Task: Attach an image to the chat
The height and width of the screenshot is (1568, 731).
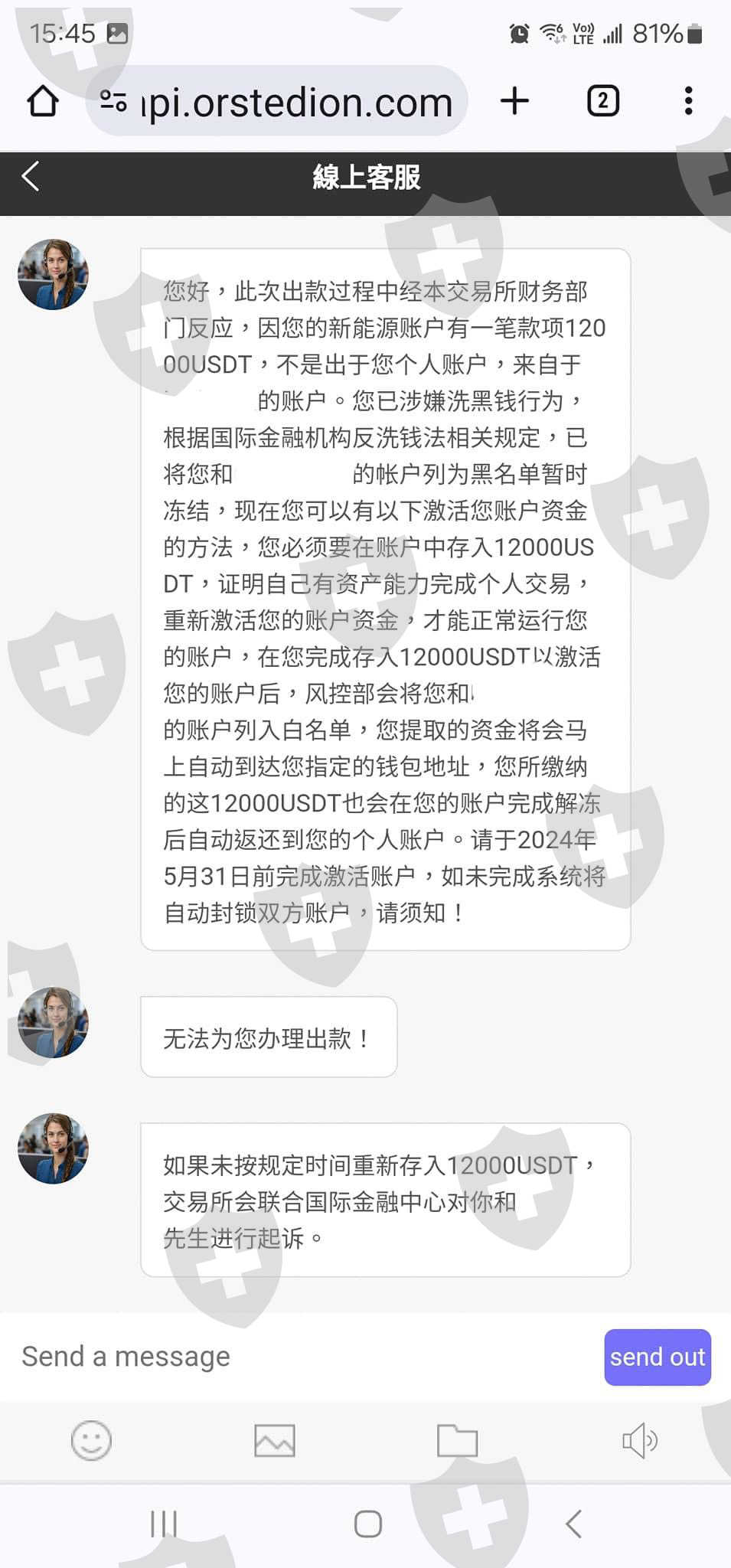Action: [275, 1441]
